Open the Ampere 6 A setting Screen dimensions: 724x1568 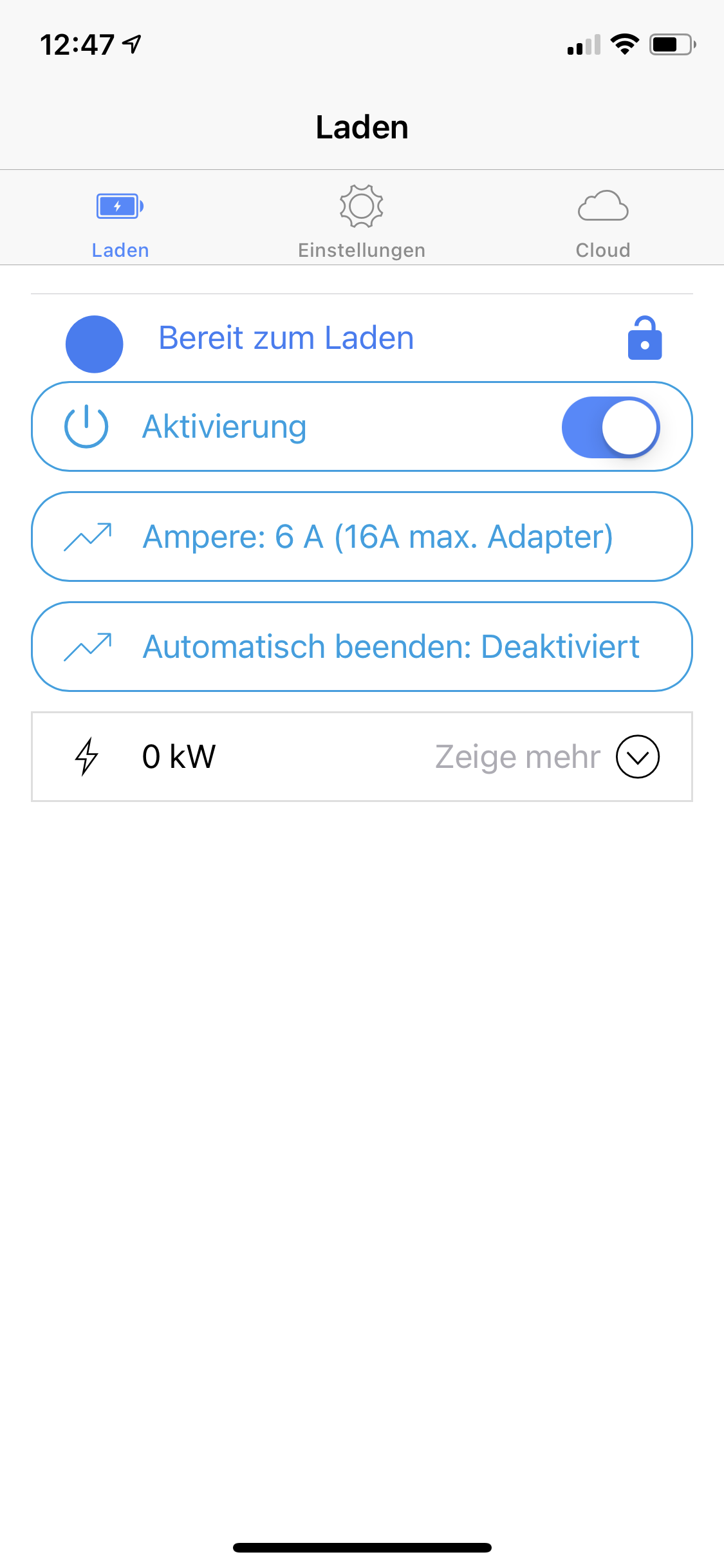[x=362, y=537]
